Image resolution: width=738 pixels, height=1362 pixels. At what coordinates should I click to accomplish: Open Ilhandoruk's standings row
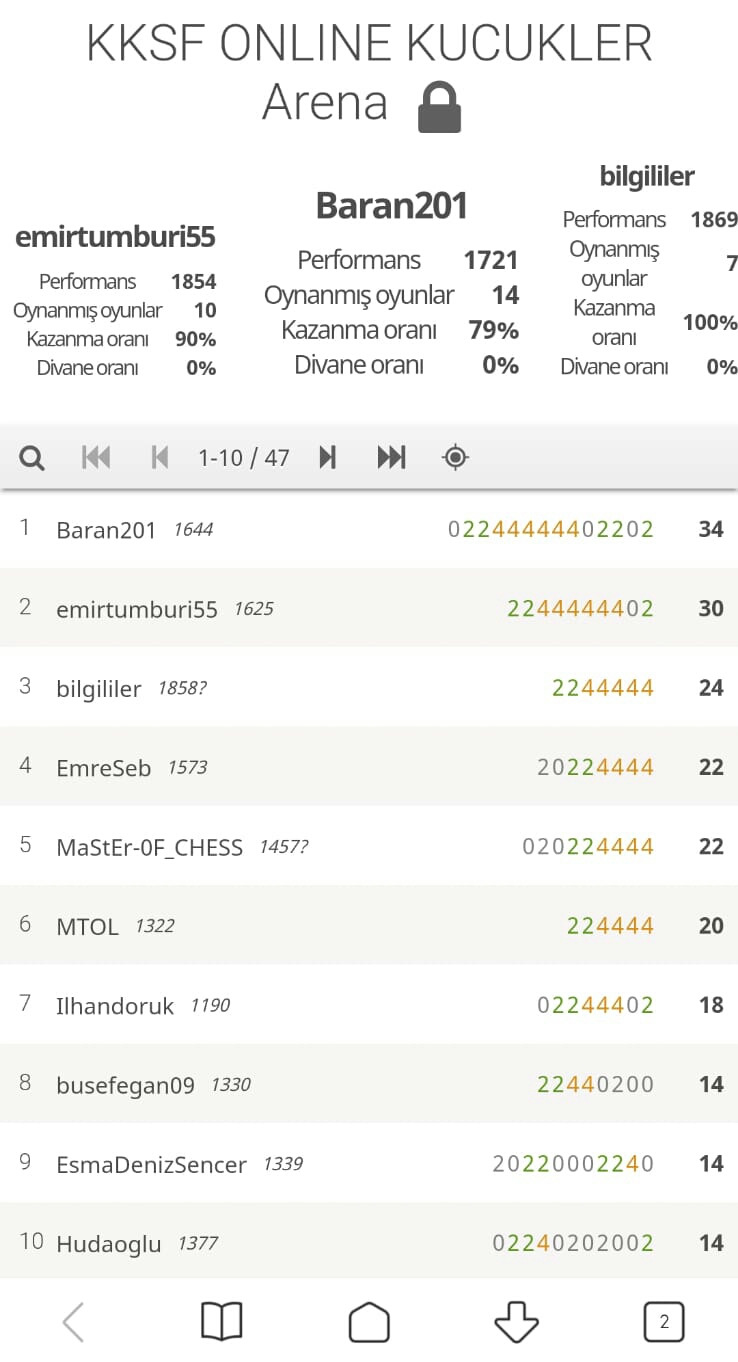tap(369, 1004)
